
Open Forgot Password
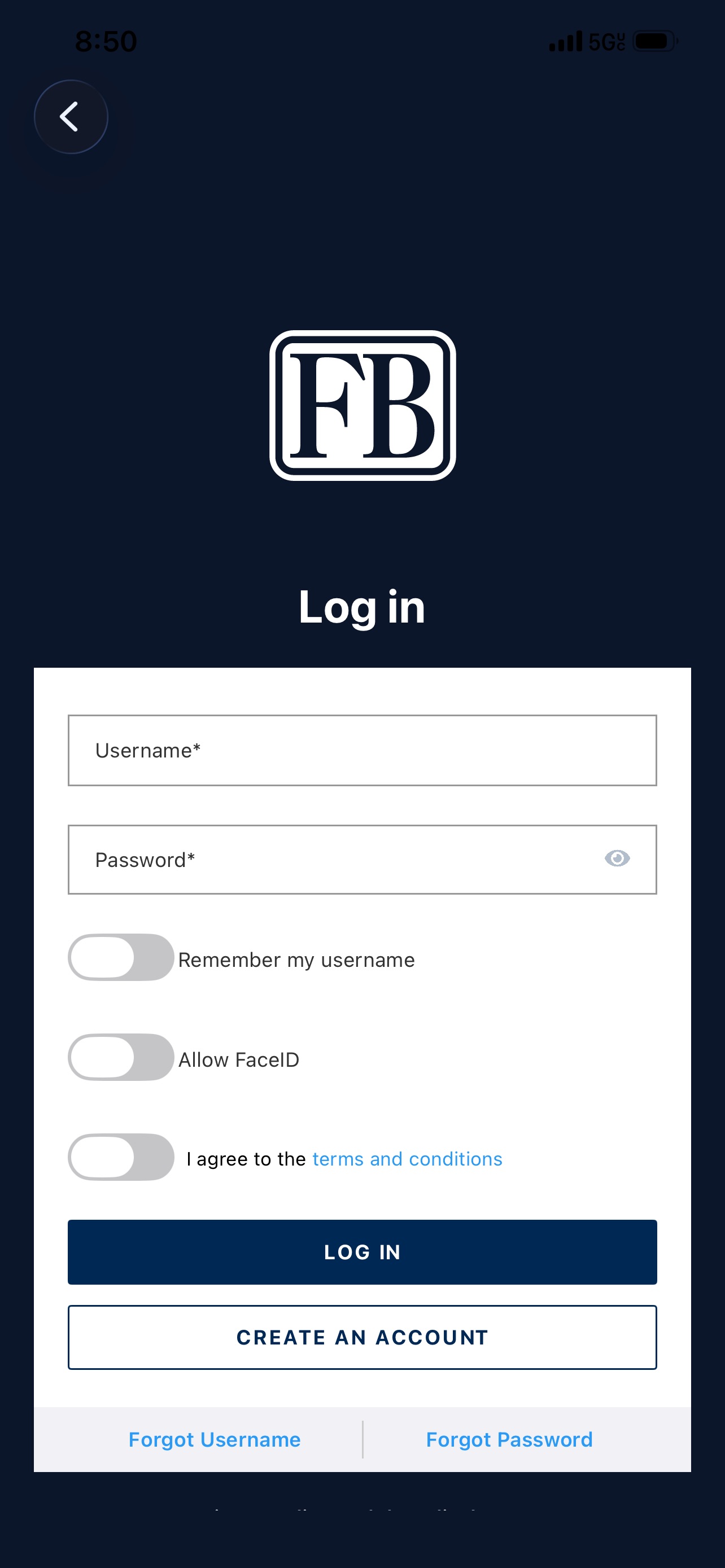tap(509, 1439)
